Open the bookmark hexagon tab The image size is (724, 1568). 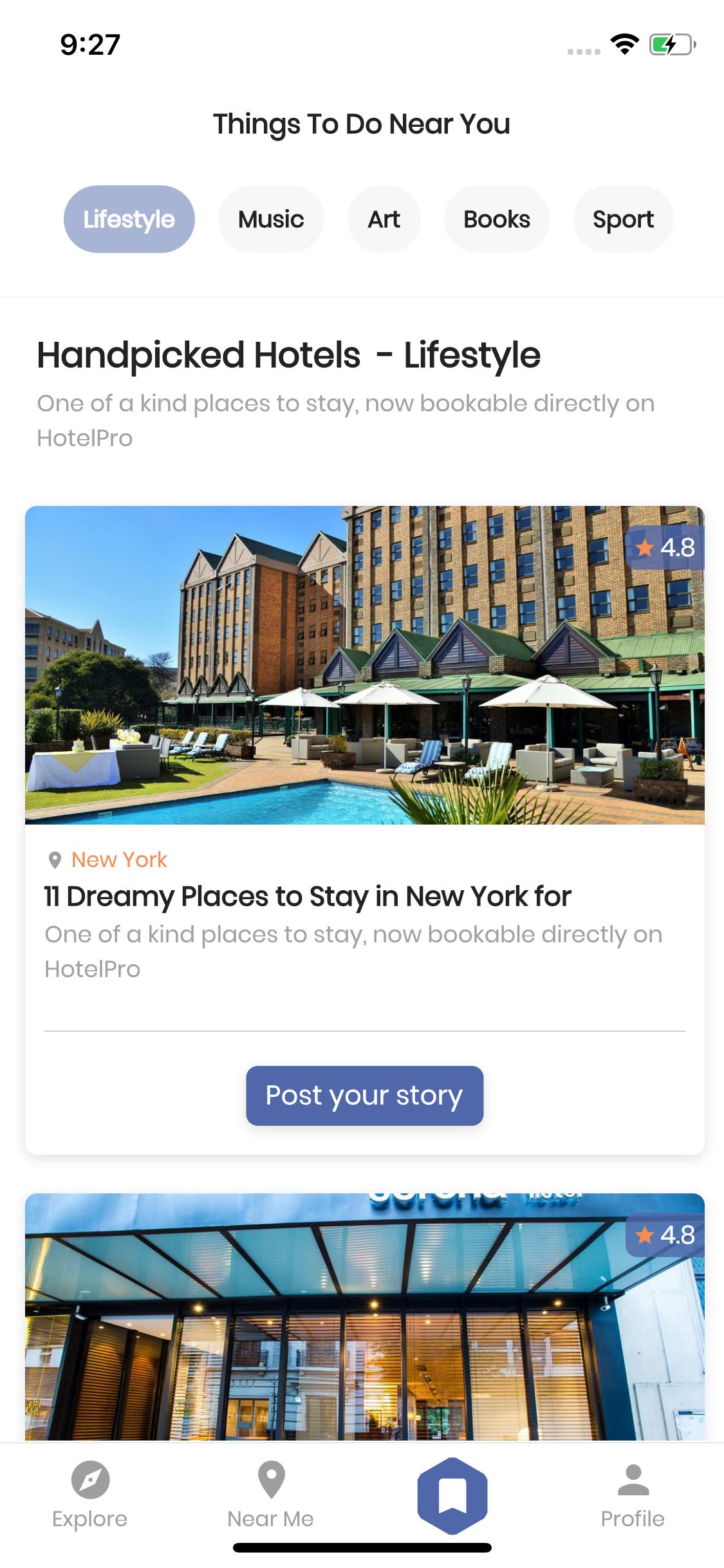click(452, 1496)
